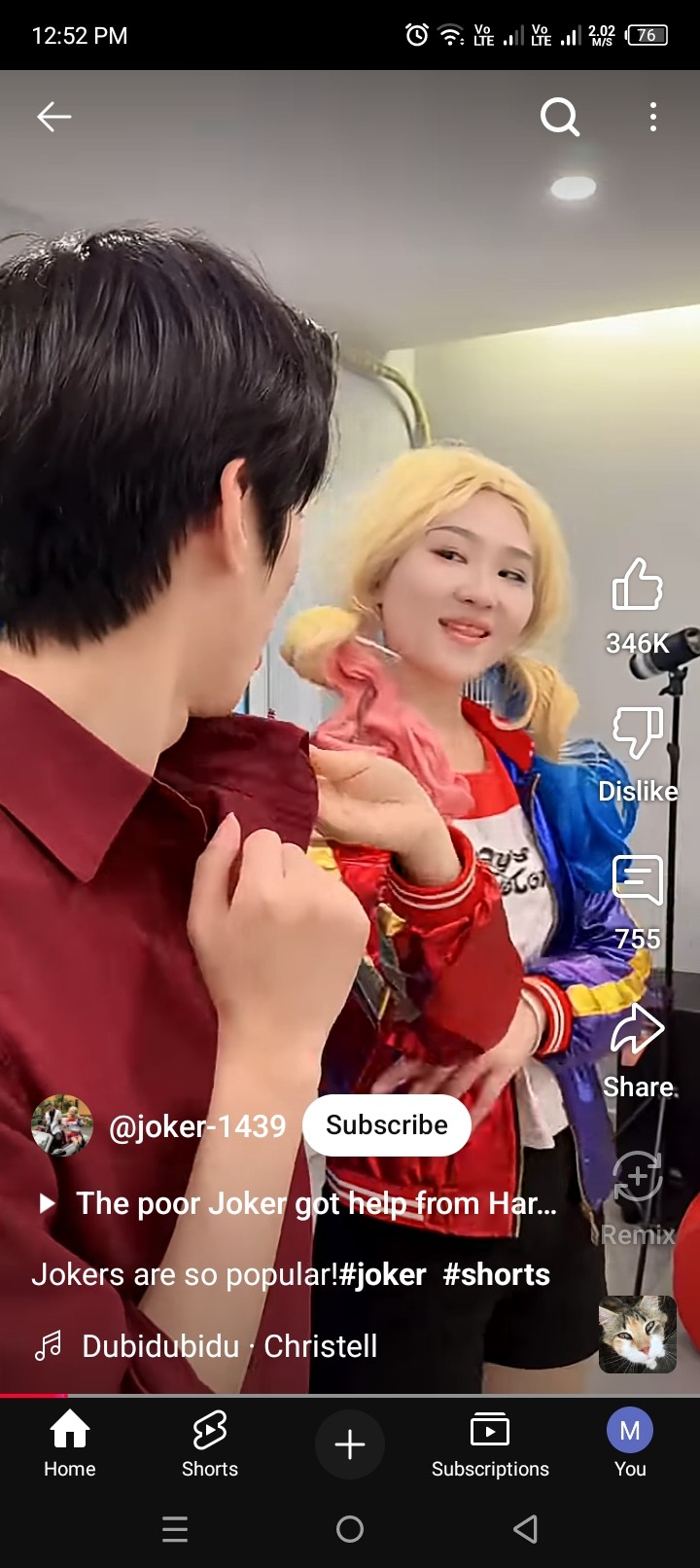
Task: Create new content with the plus button
Action: pyautogui.click(x=350, y=1444)
